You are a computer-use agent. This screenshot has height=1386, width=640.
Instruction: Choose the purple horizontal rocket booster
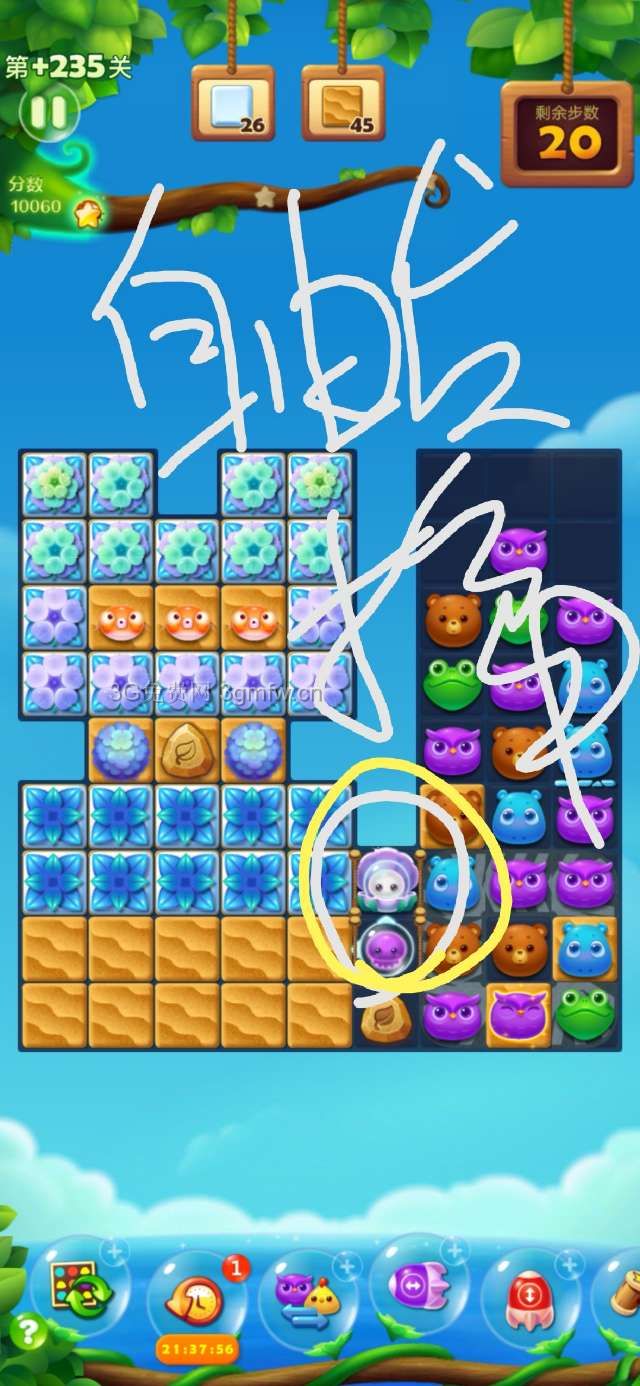(x=416, y=1287)
